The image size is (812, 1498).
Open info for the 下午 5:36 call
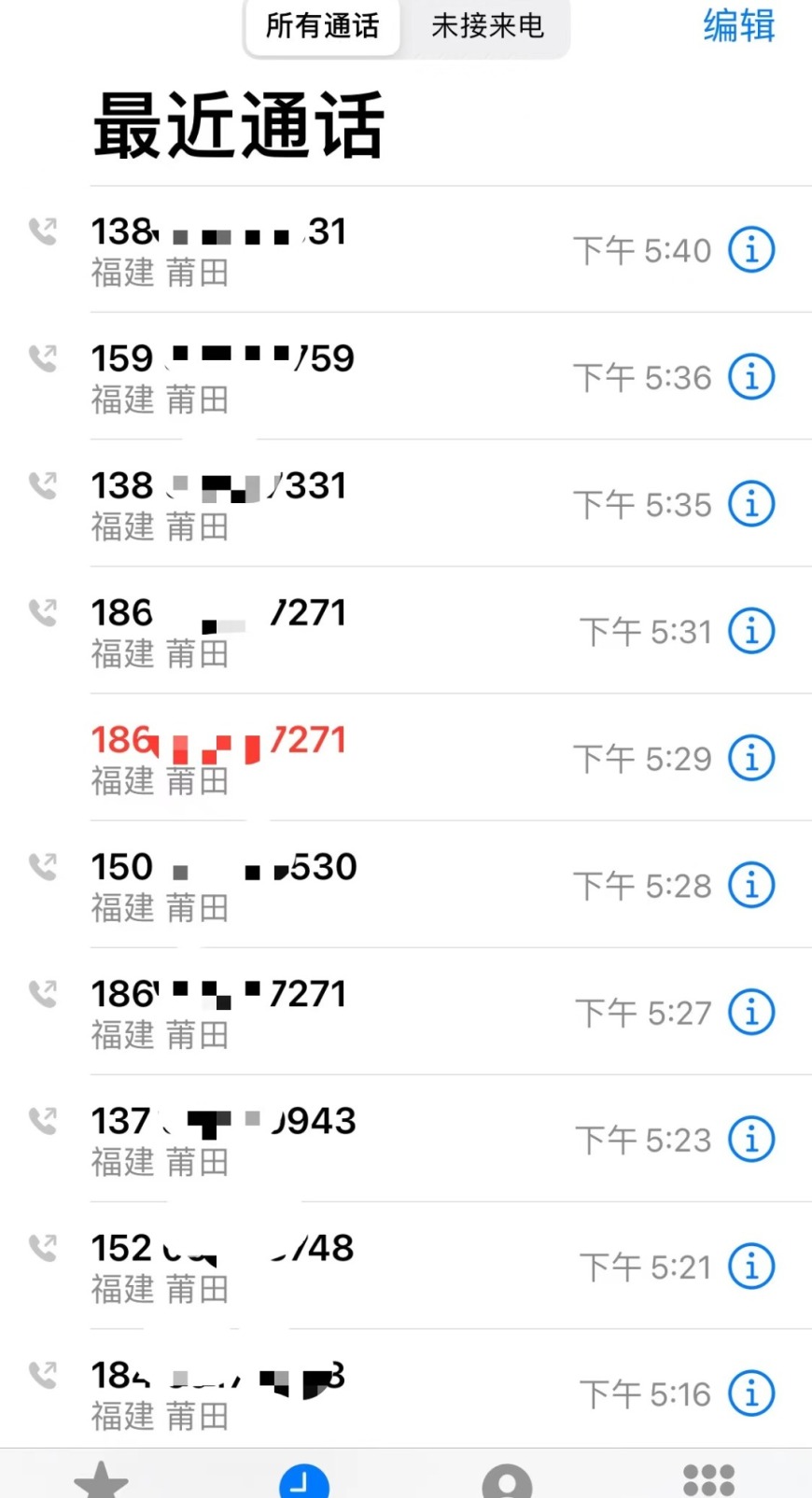(751, 377)
